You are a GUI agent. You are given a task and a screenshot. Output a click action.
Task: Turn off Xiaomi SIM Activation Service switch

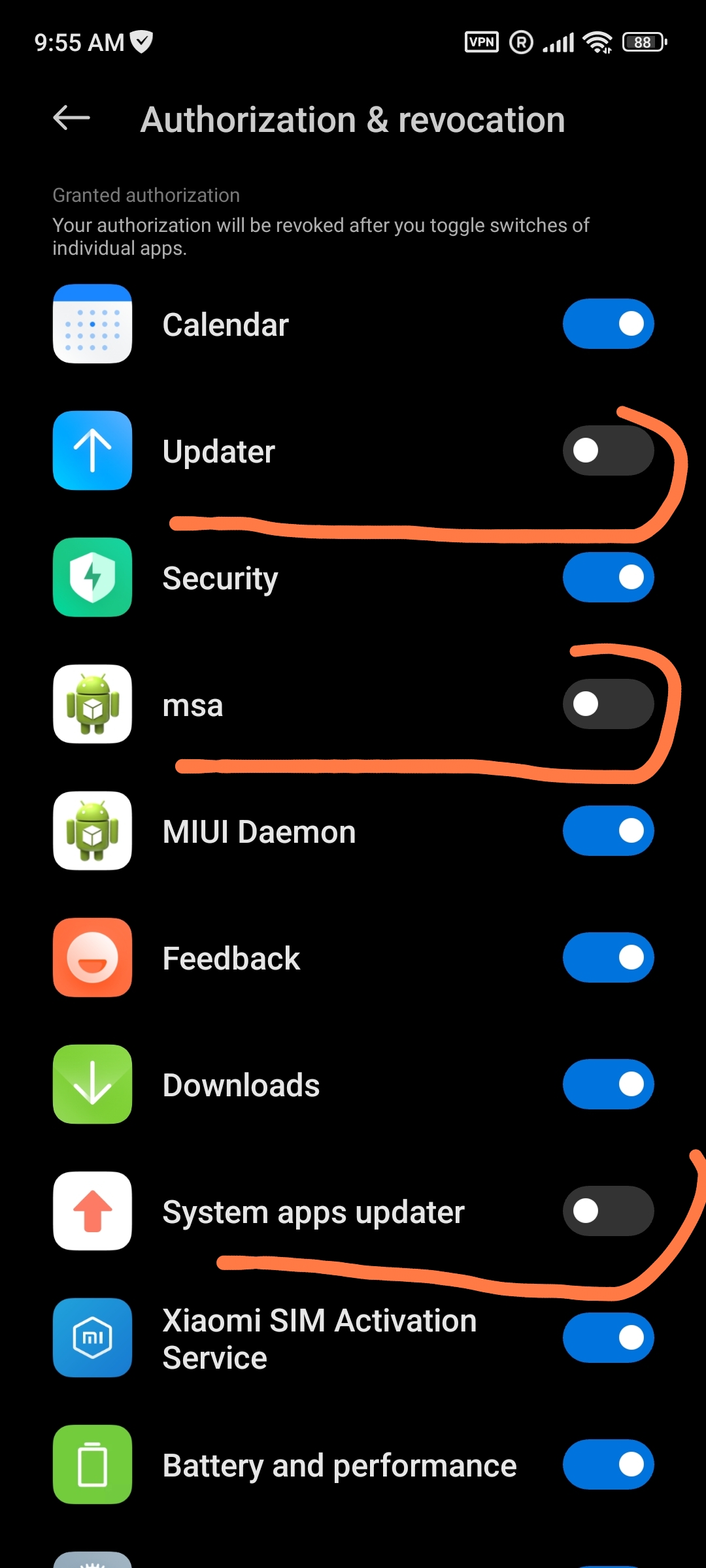[x=609, y=1338]
